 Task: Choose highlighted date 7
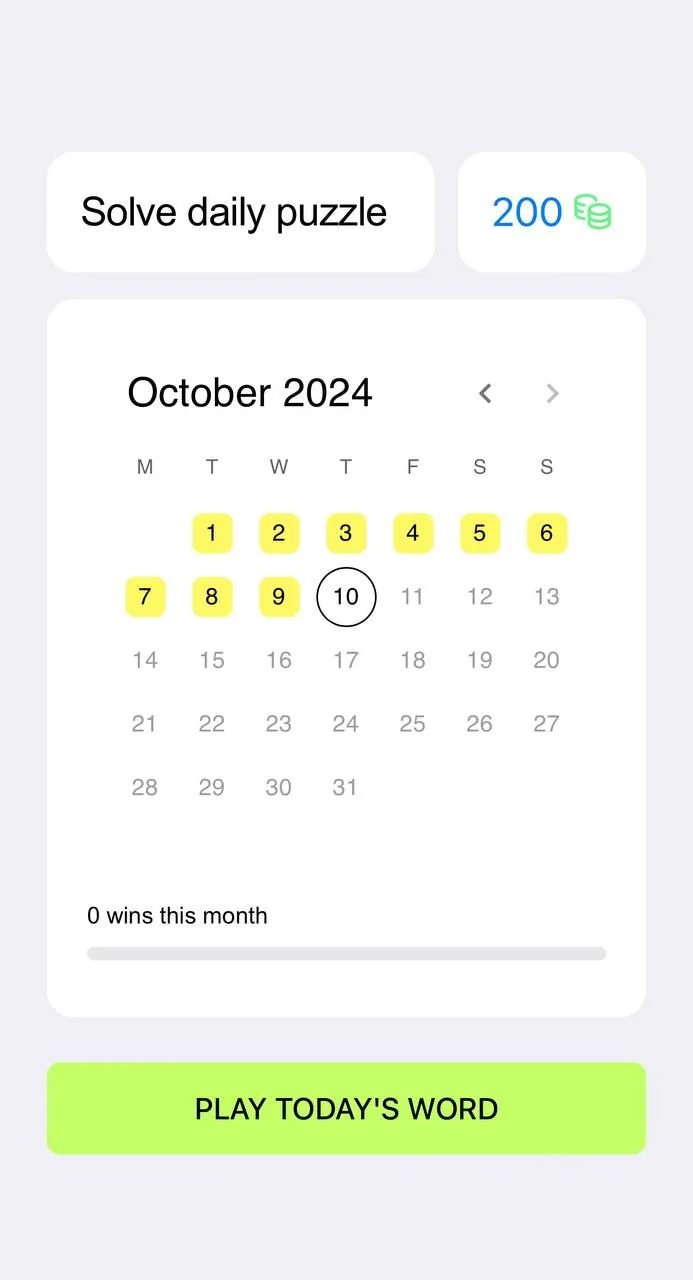tap(145, 597)
